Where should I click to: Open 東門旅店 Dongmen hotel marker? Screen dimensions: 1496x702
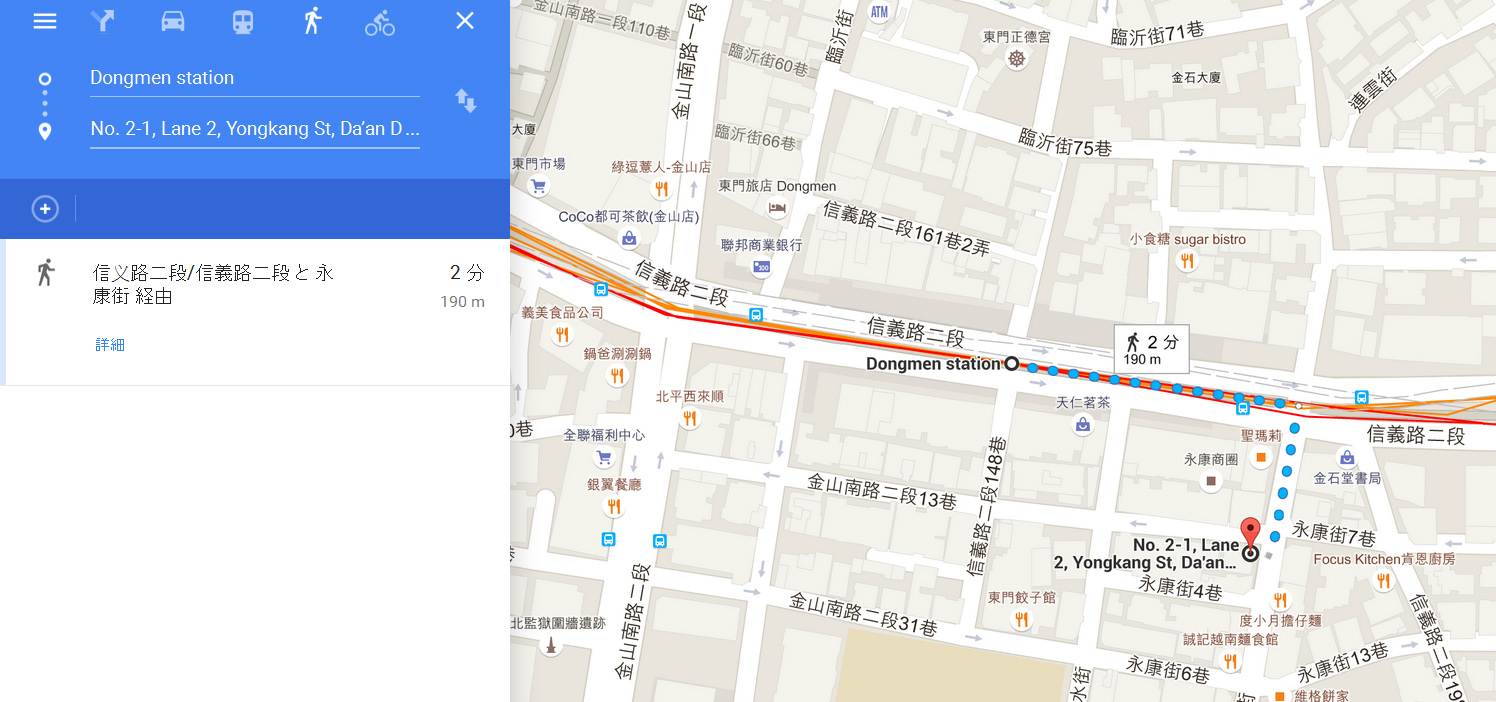[x=777, y=208]
